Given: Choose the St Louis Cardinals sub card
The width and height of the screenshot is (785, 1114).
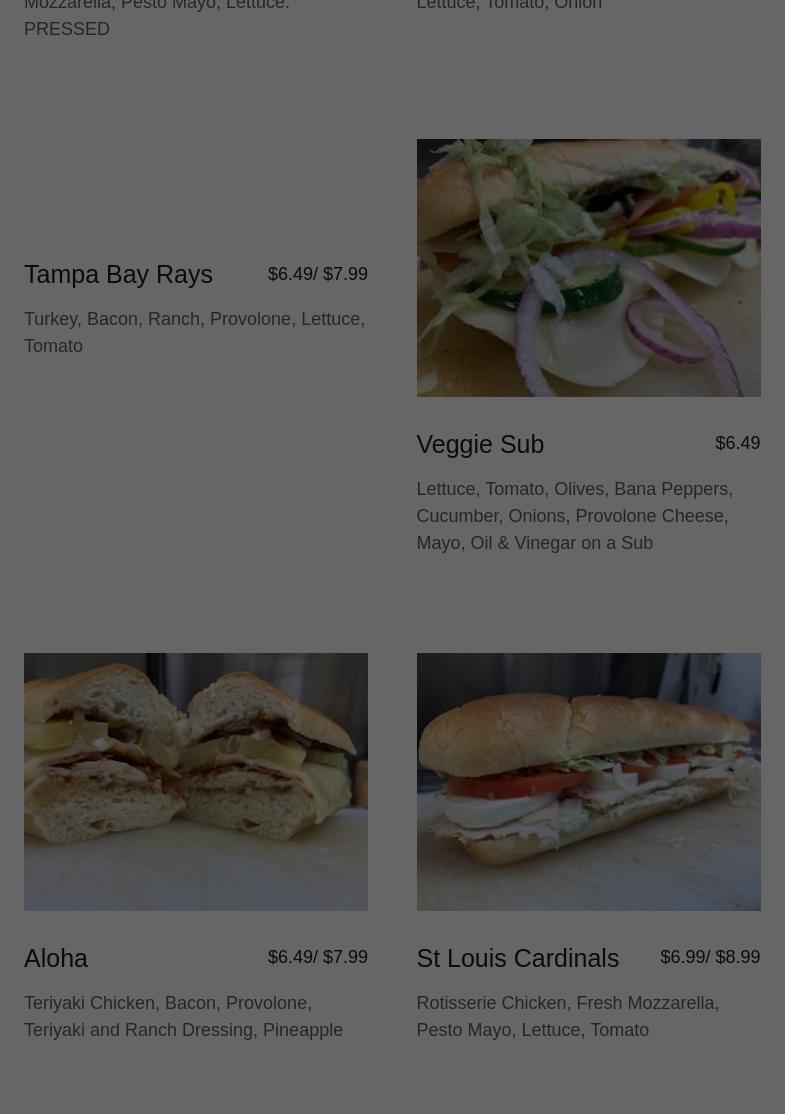Looking at the screenshot, I should pyautogui.click(x=587, y=782).
